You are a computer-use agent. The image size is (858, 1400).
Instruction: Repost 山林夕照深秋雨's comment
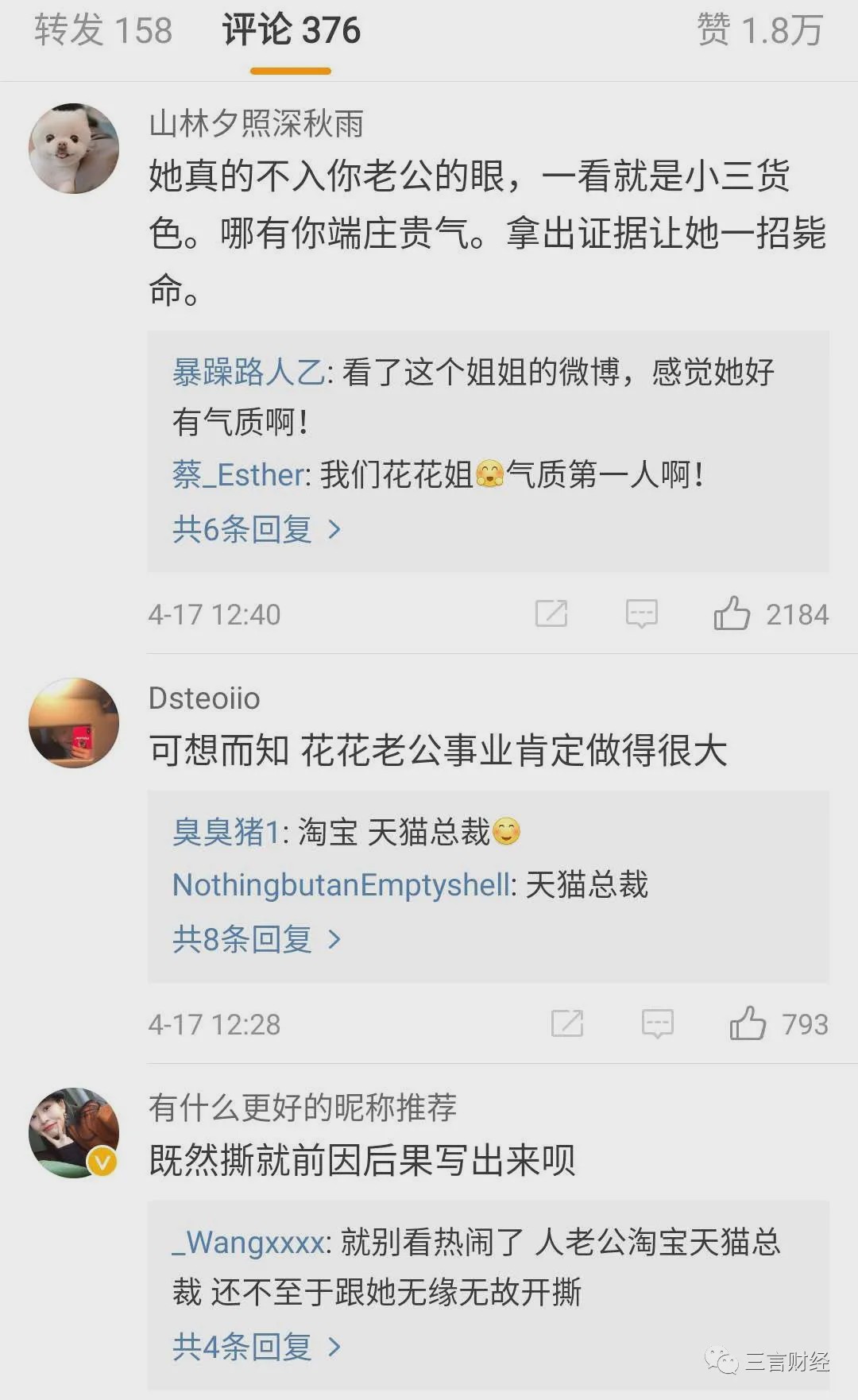tap(551, 614)
